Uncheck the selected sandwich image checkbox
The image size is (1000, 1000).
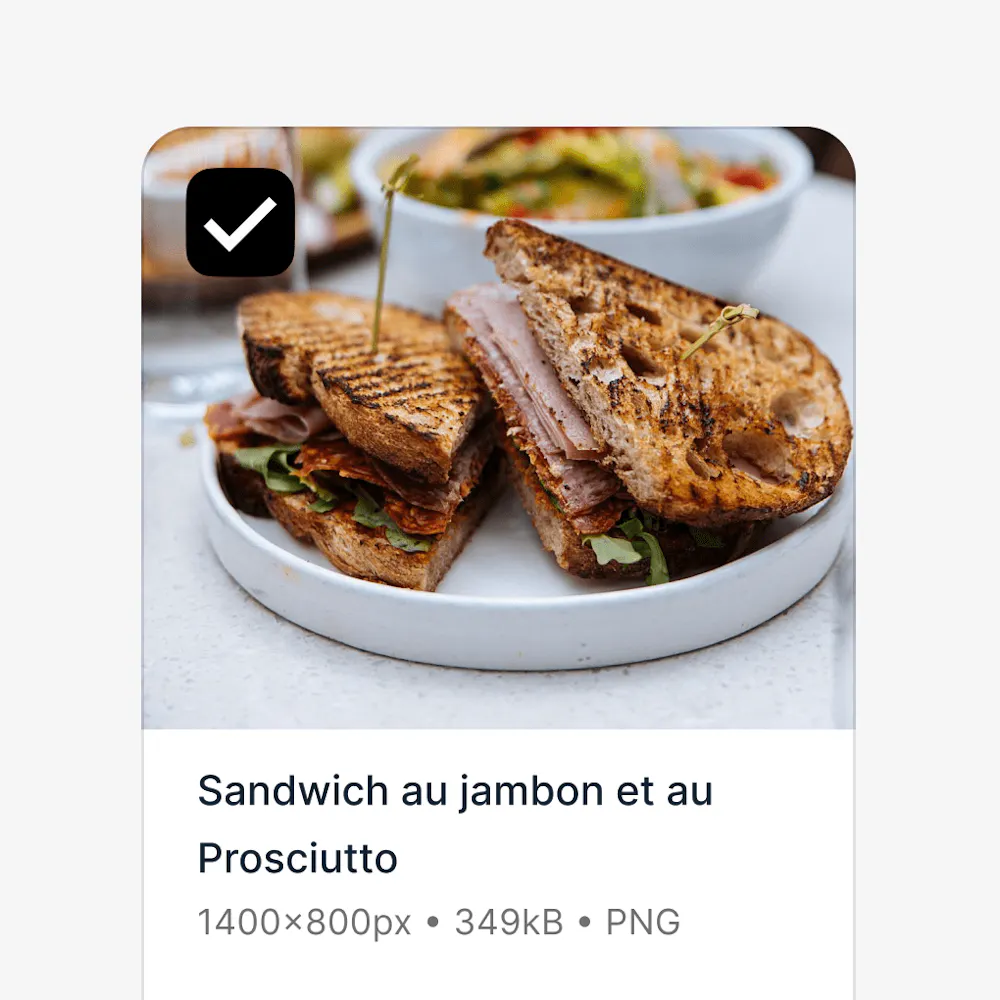(x=240, y=222)
